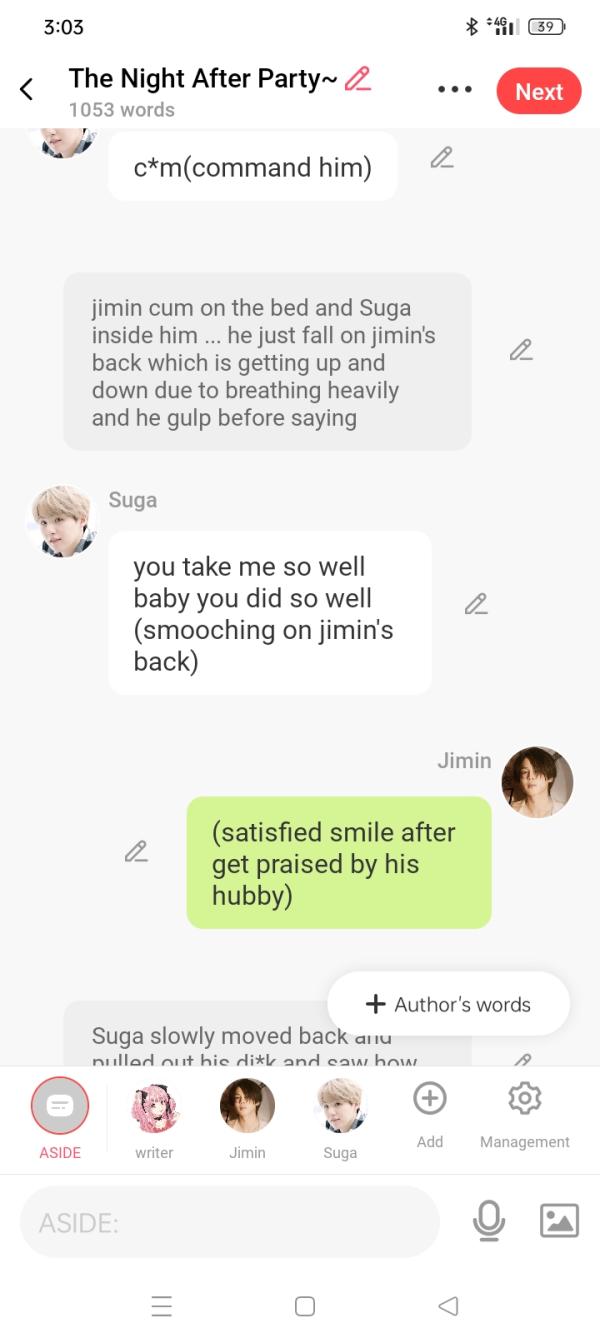This screenshot has height=1343, width=600.
Task: Start voice input with the microphone
Action: (489, 1221)
